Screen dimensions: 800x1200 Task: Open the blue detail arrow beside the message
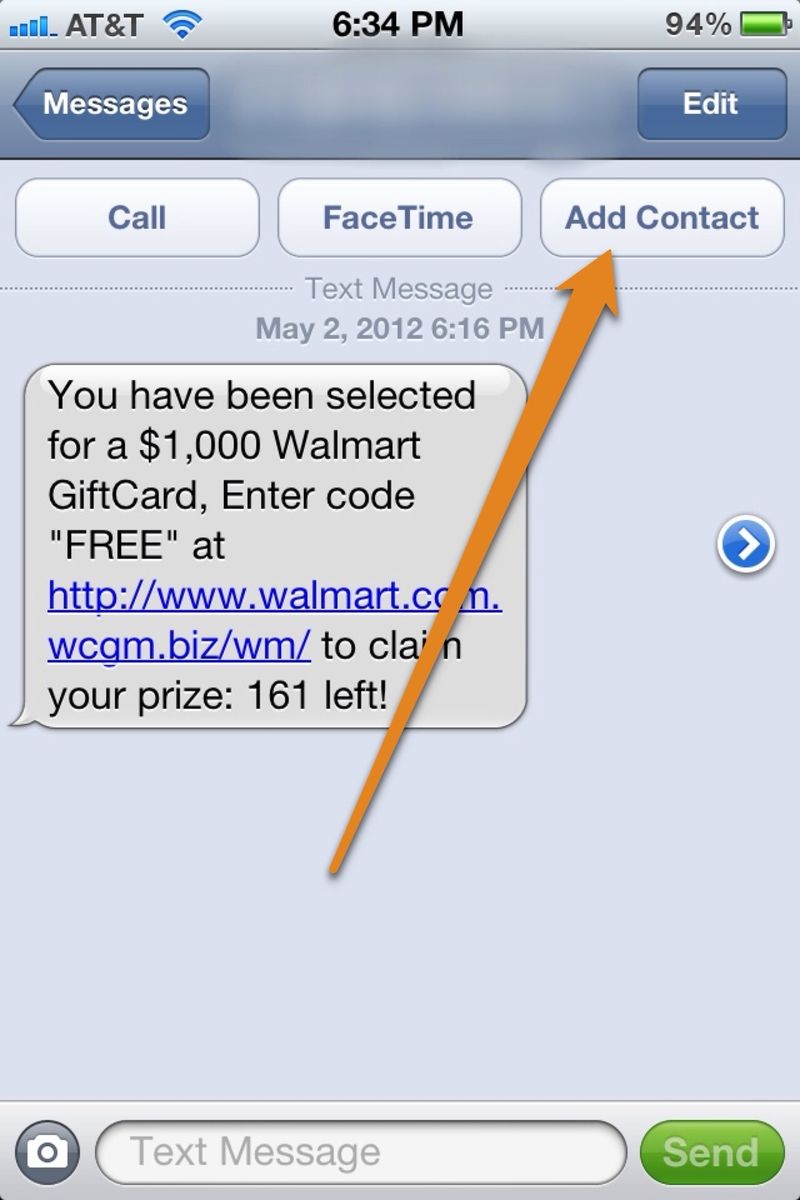click(x=745, y=545)
